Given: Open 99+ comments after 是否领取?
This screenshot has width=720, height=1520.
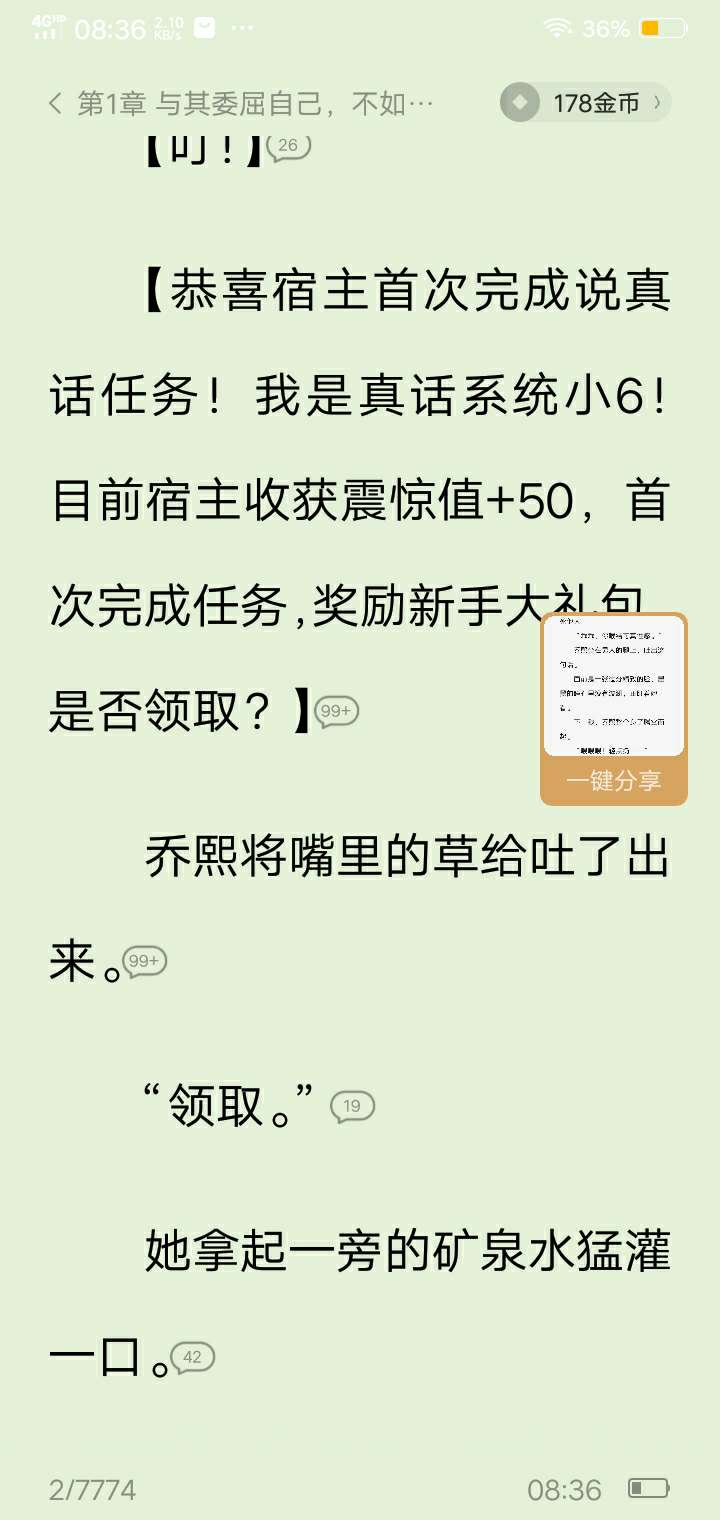Looking at the screenshot, I should pos(336,712).
